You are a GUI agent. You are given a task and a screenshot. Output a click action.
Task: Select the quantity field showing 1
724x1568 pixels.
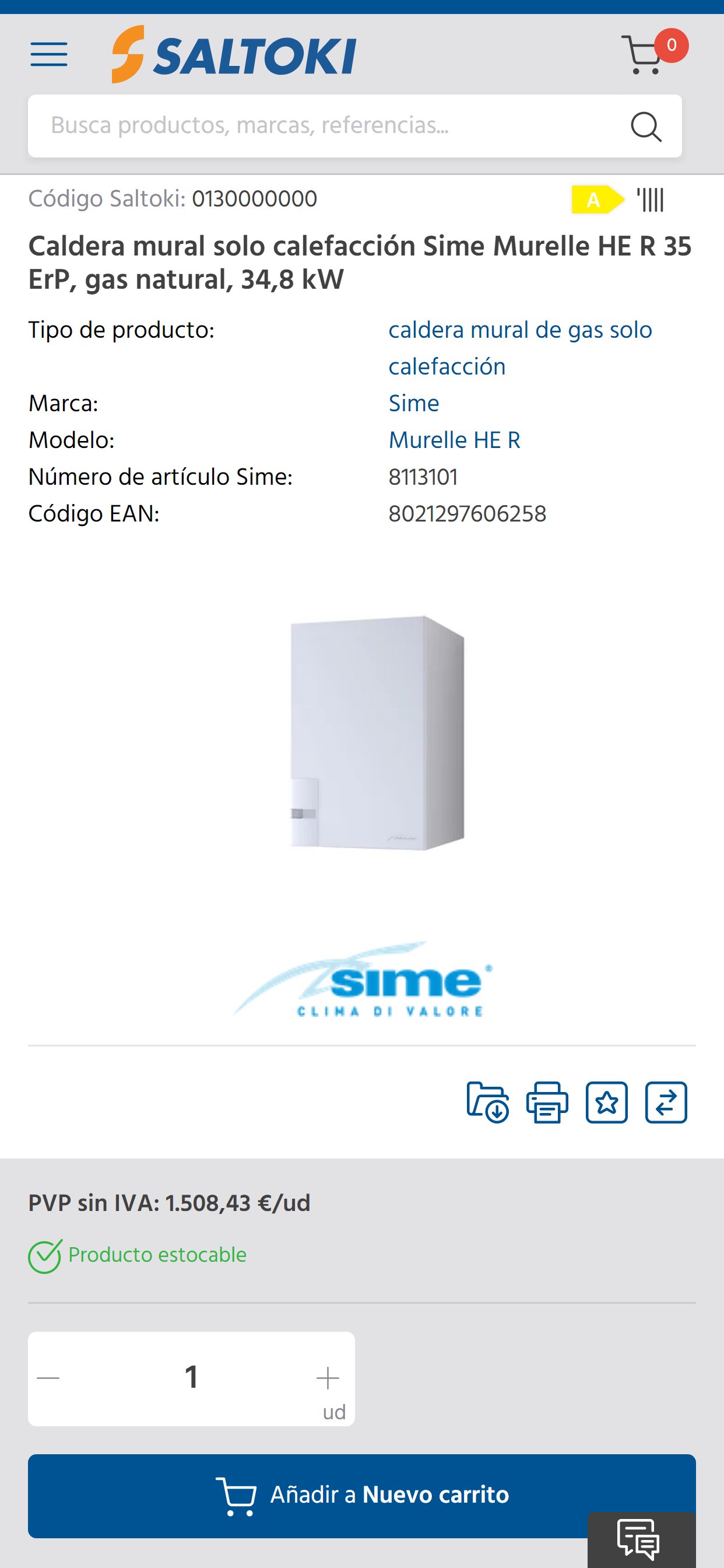191,1377
